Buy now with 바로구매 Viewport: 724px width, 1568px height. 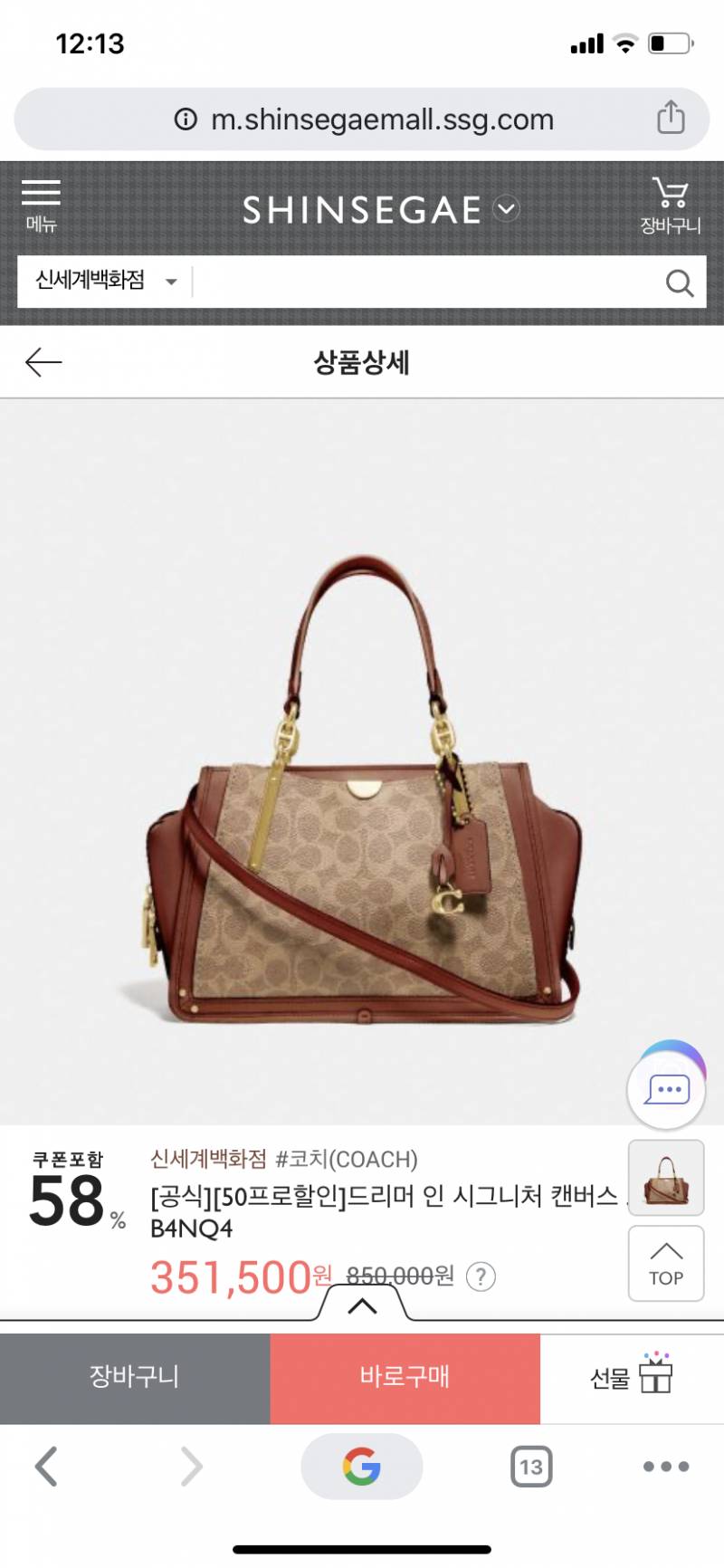click(x=405, y=1377)
